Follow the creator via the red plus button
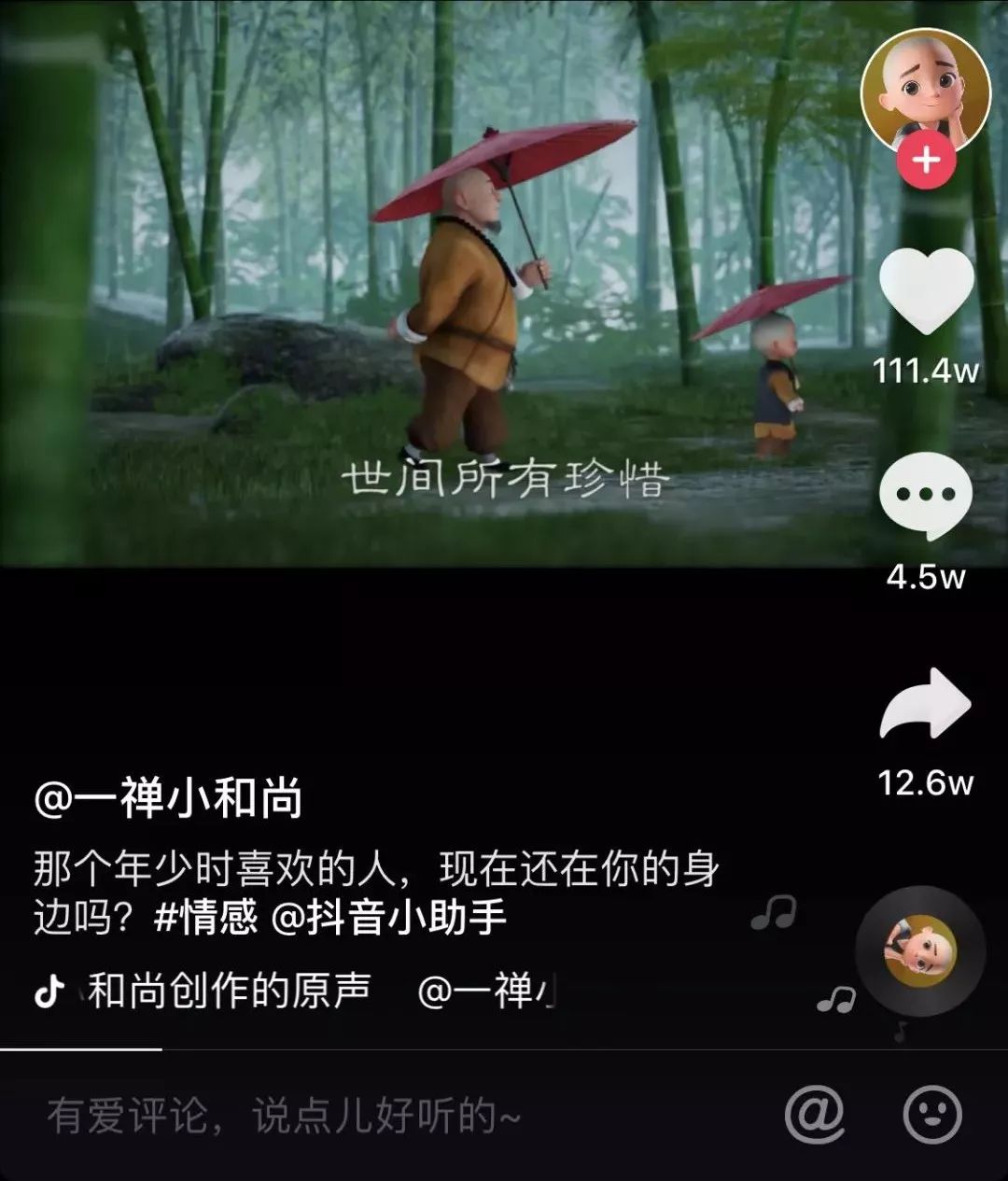The image size is (1008, 1181). click(926, 162)
